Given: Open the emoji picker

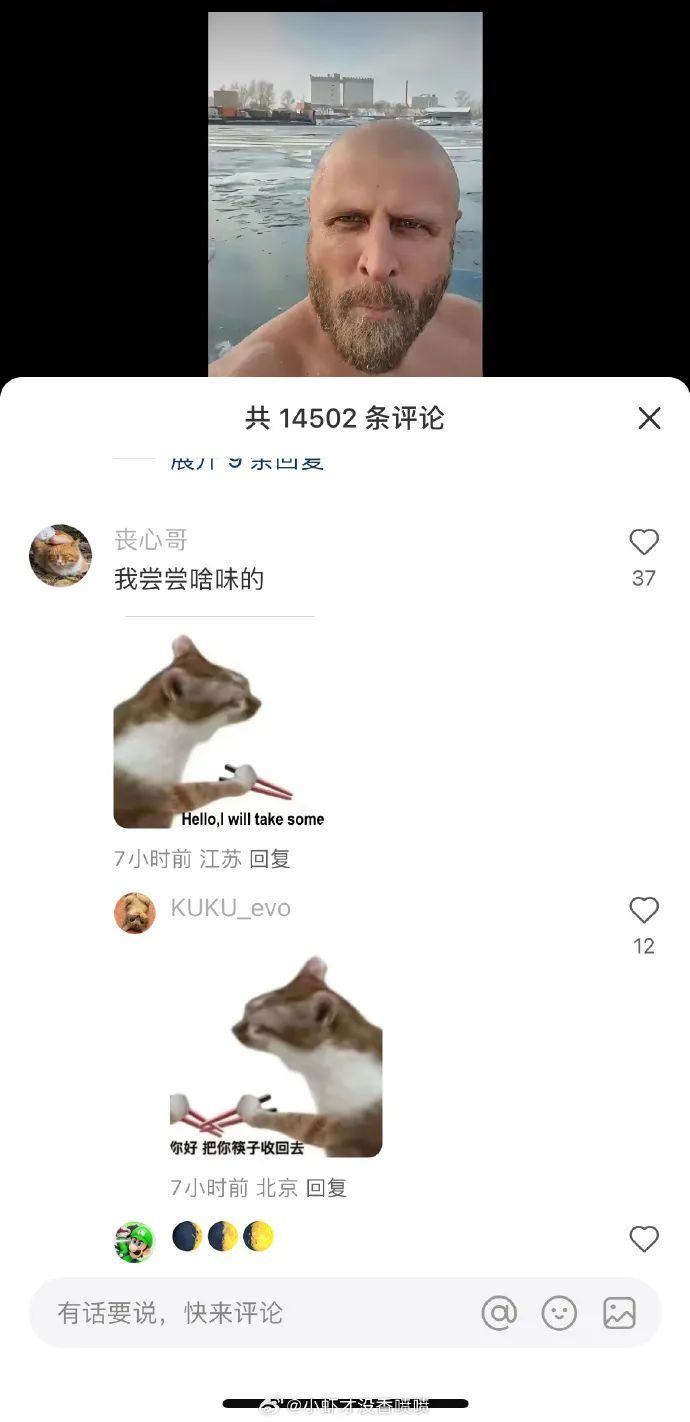Looking at the screenshot, I should 559,1312.
